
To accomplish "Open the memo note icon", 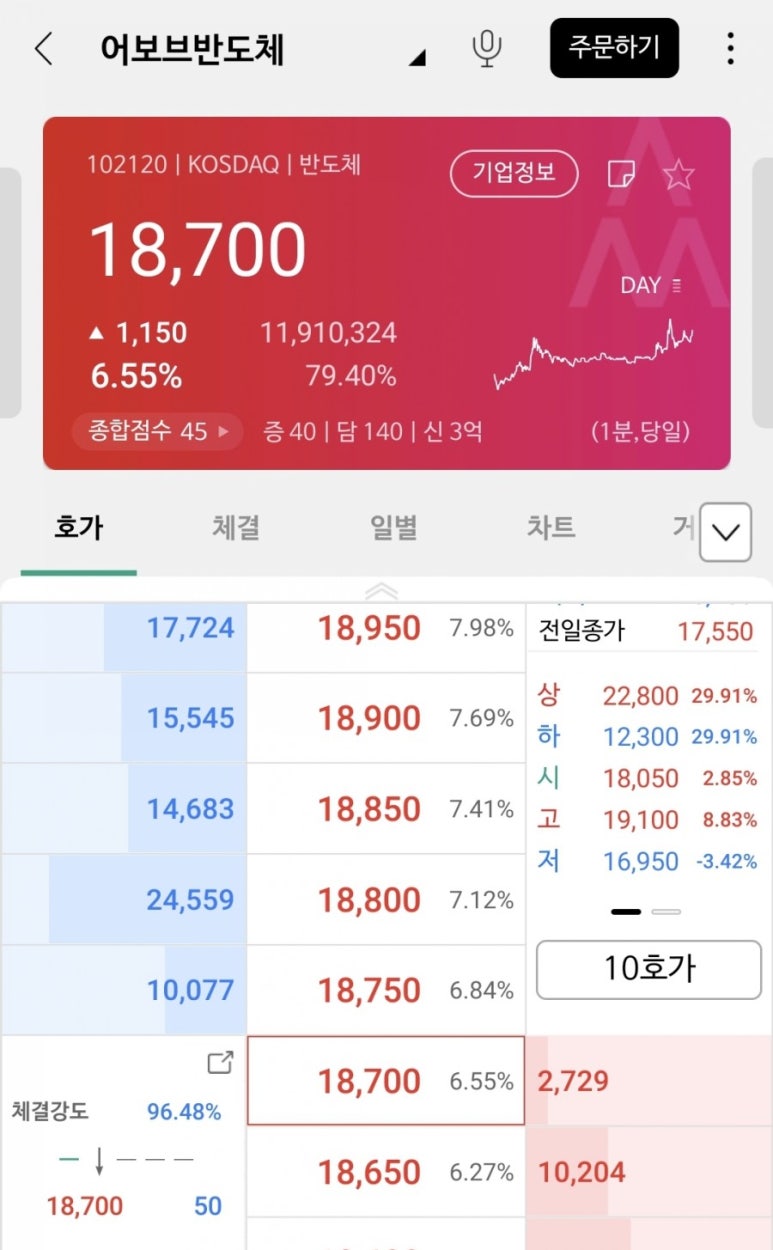I will [621, 175].
